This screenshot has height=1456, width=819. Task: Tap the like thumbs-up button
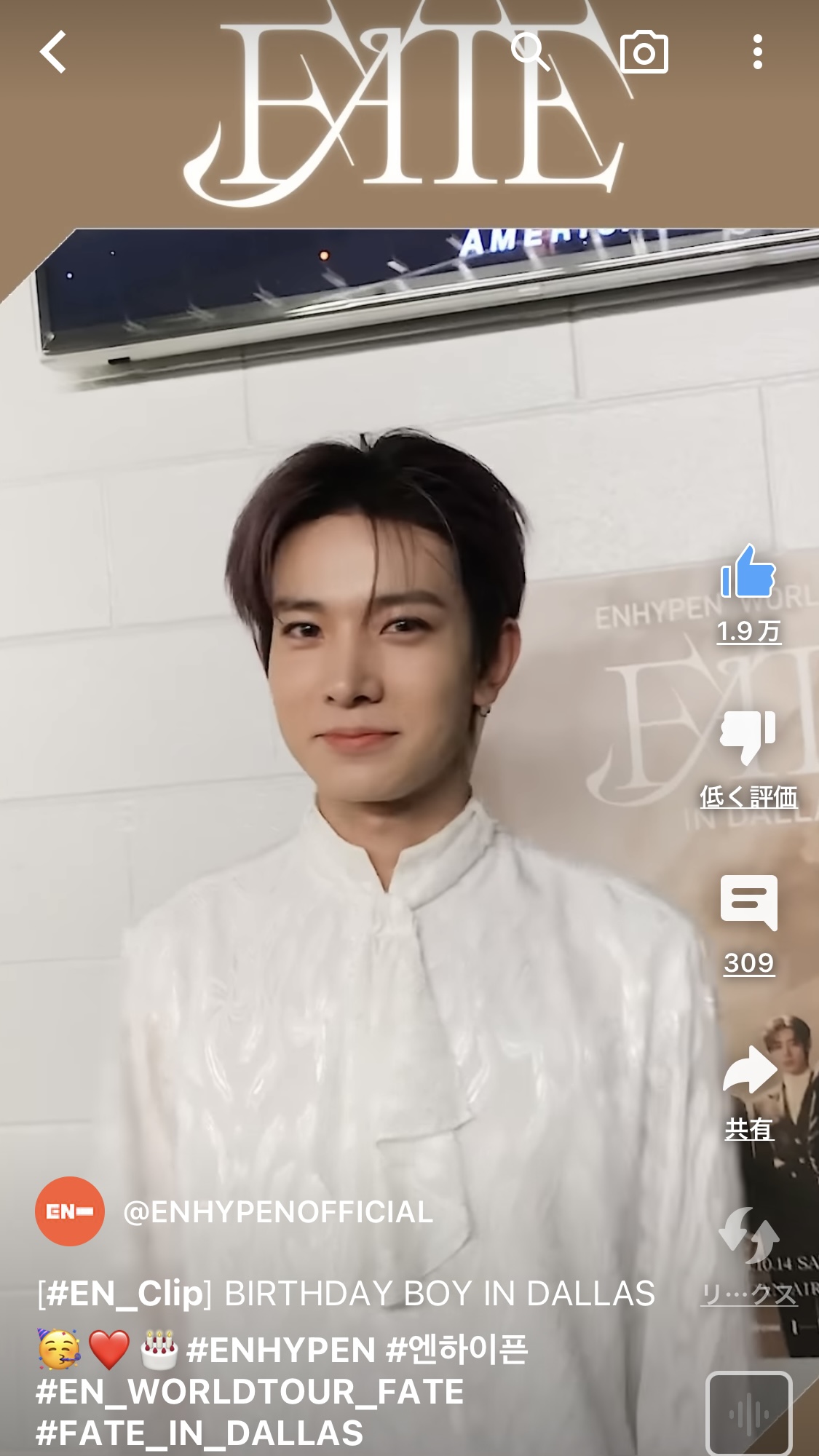(748, 573)
